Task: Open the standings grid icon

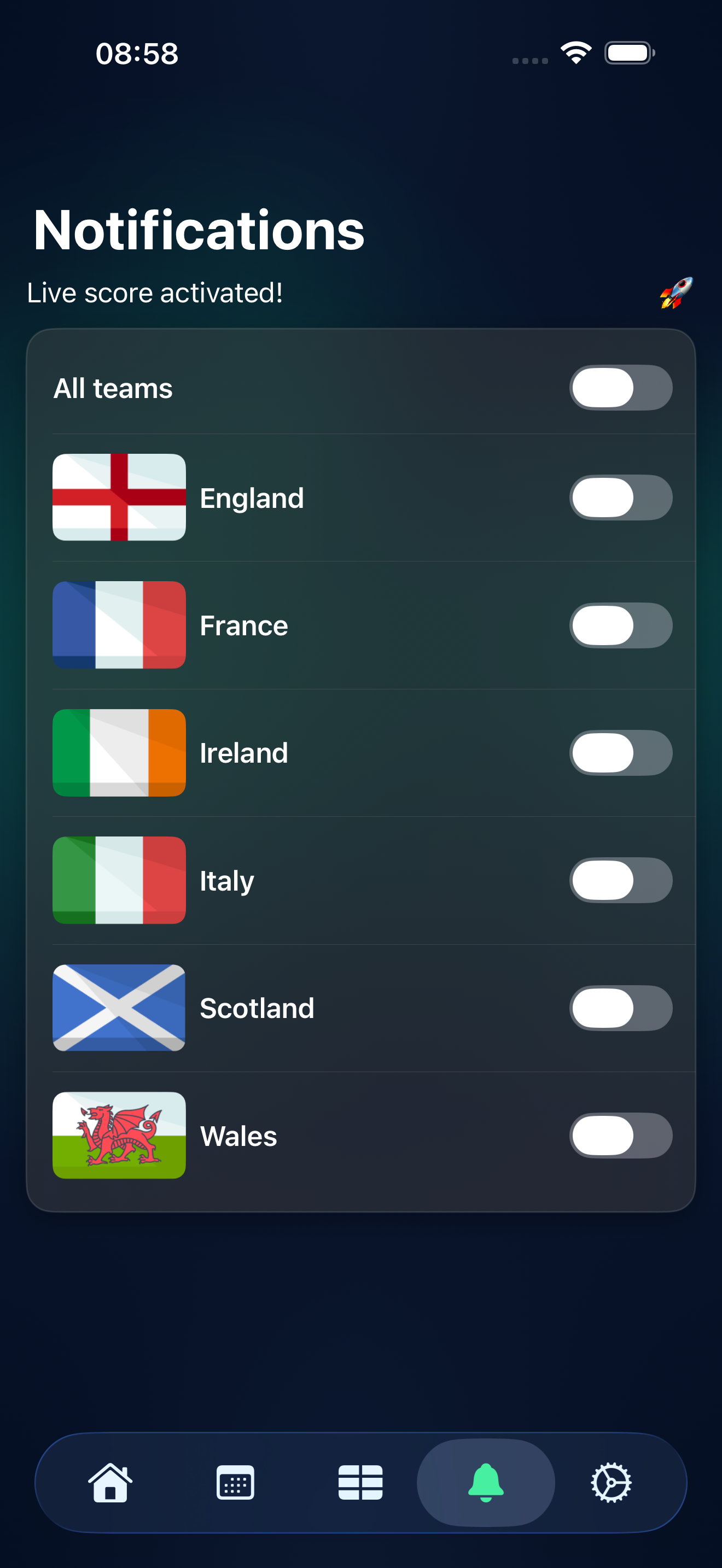Action: click(x=360, y=1483)
